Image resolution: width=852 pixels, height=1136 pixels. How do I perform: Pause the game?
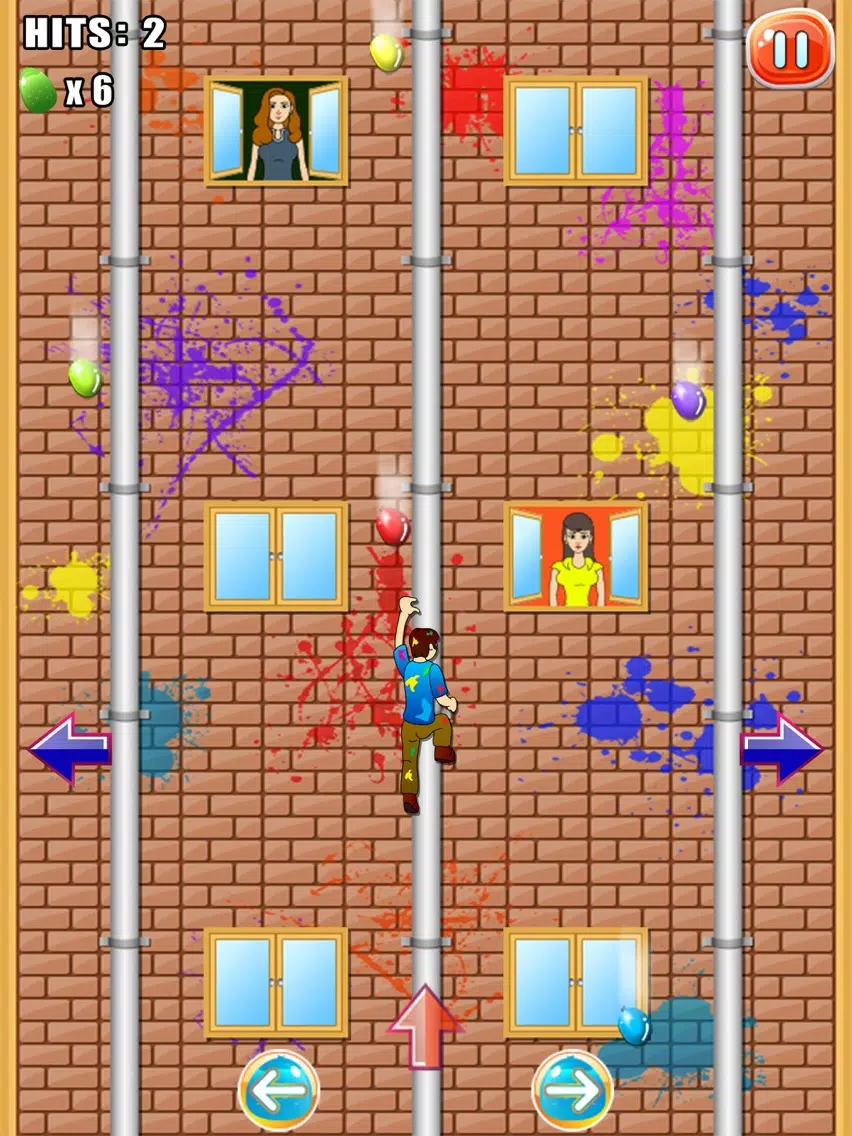790,49
